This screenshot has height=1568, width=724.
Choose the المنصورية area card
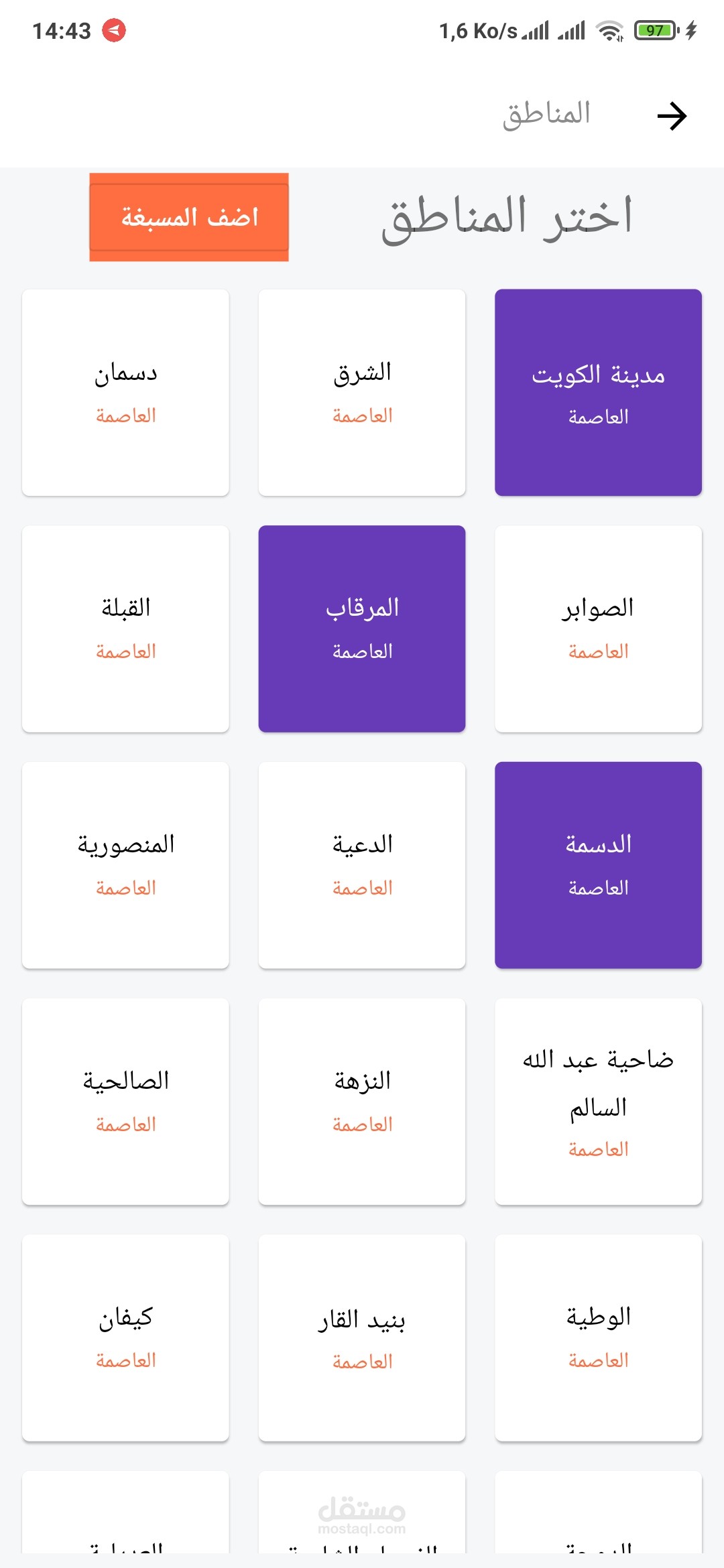tap(125, 865)
